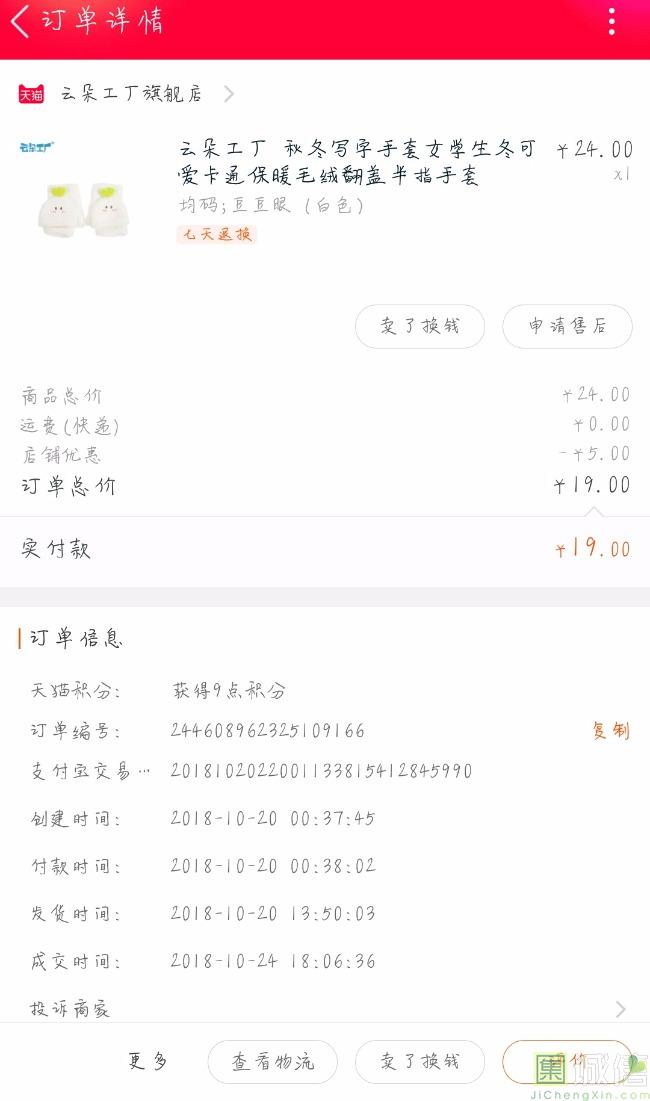Image resolution: width=650 pixels, height=1101 pixels.
Task: Go back from the 订单详情 page
Action: tap(21, 23)
